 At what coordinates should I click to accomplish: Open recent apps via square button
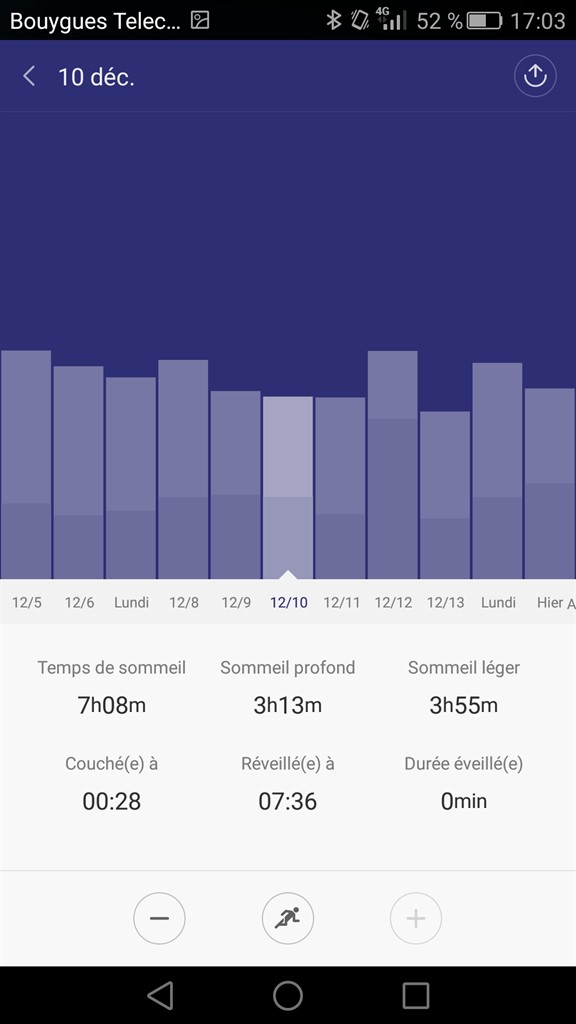pos(415,995)
